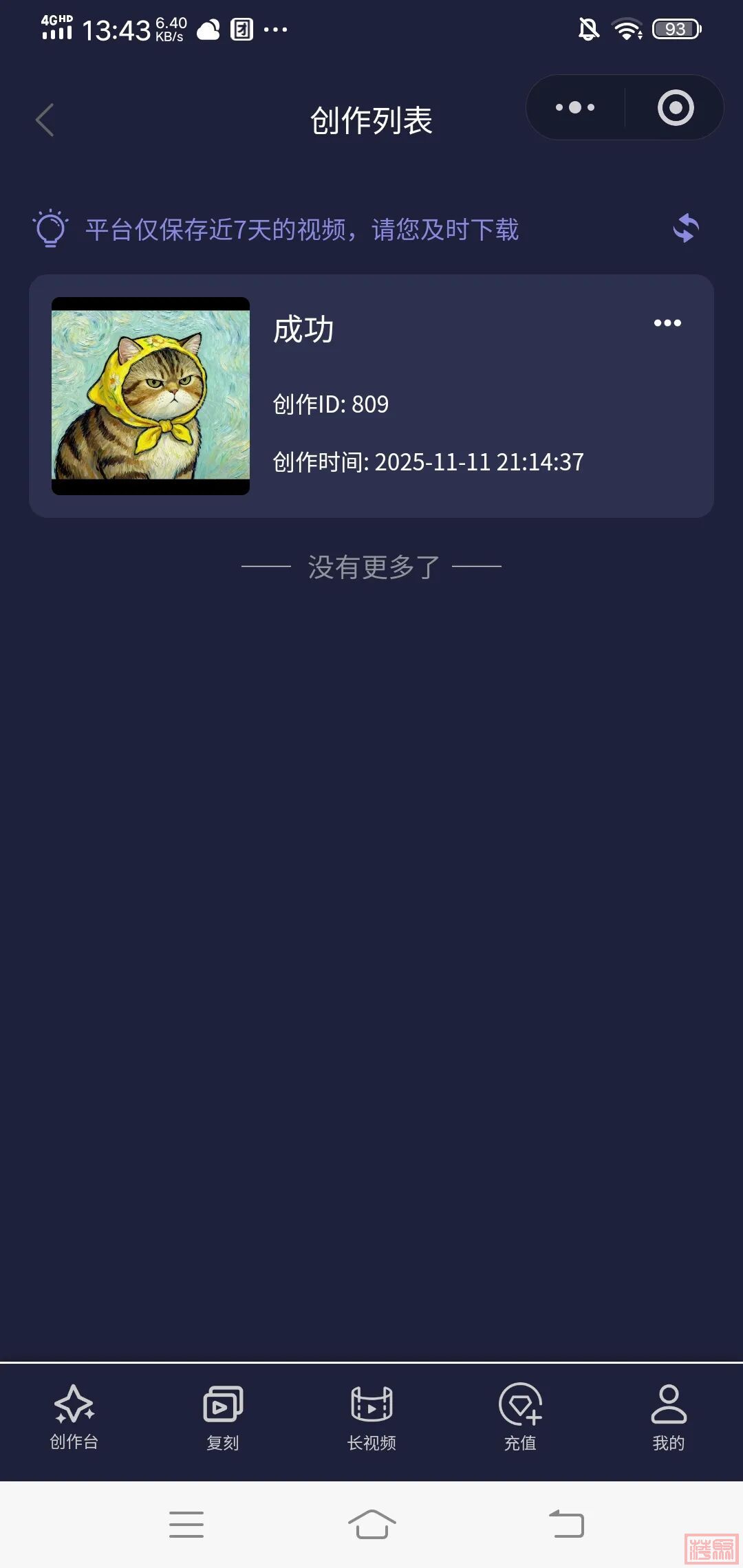Open the 长视频 tab
This screenshot has height=1568, width=743.
point(371,1418)
